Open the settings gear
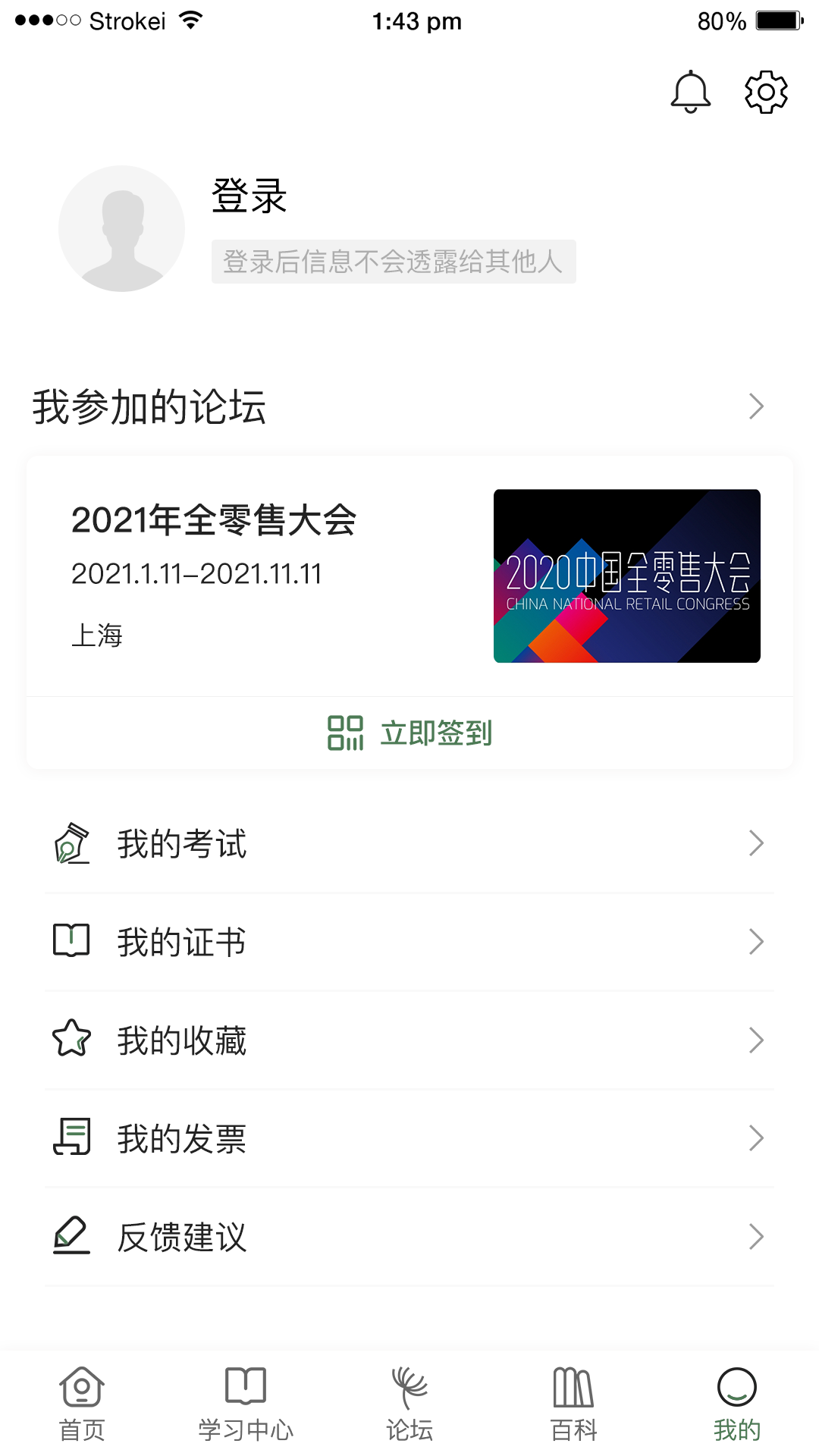Image resolution: width=819 pixels, height=1456 pixels. coord(766,93)
